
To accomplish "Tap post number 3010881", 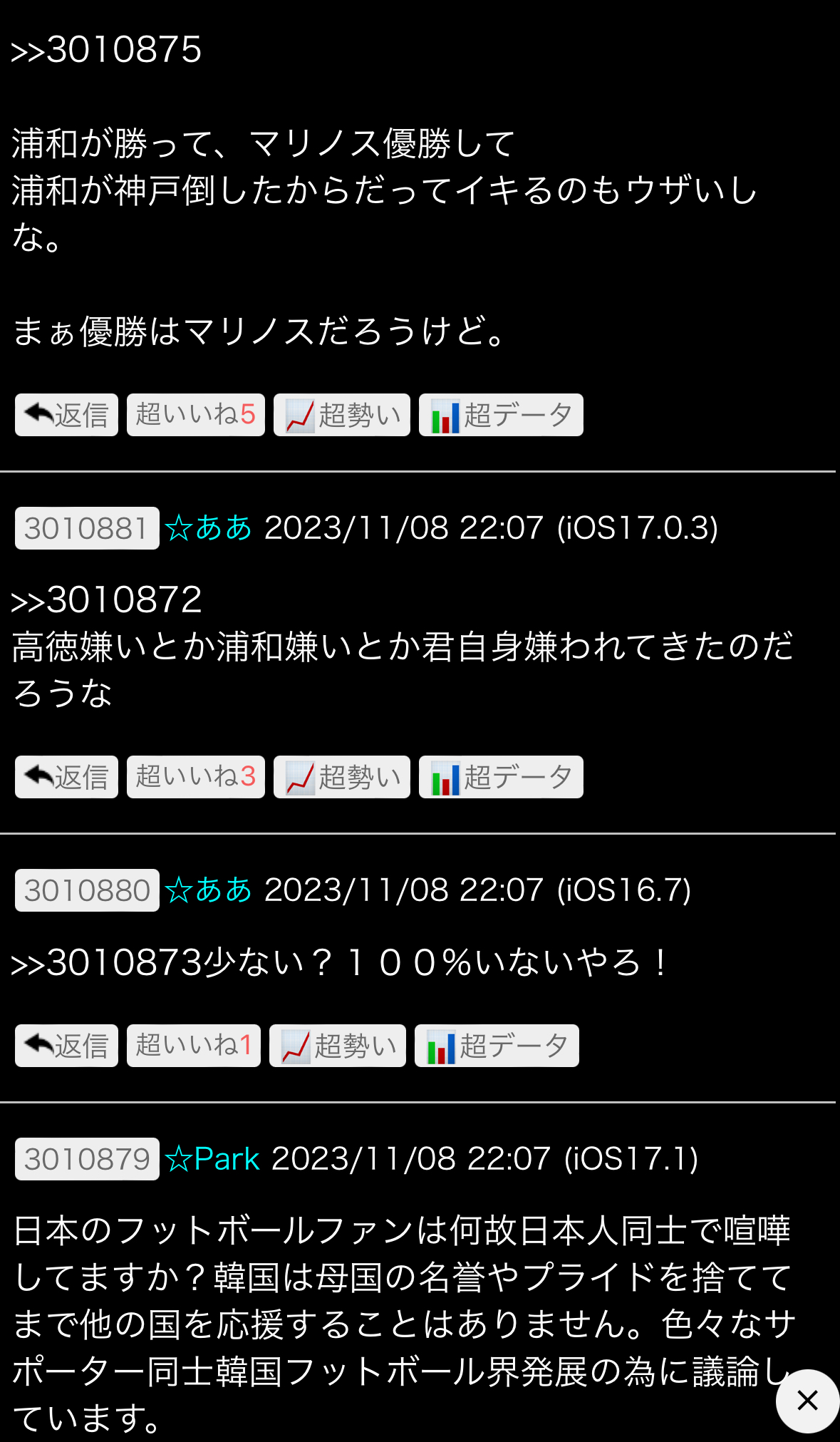I will [x=87, y=528].
